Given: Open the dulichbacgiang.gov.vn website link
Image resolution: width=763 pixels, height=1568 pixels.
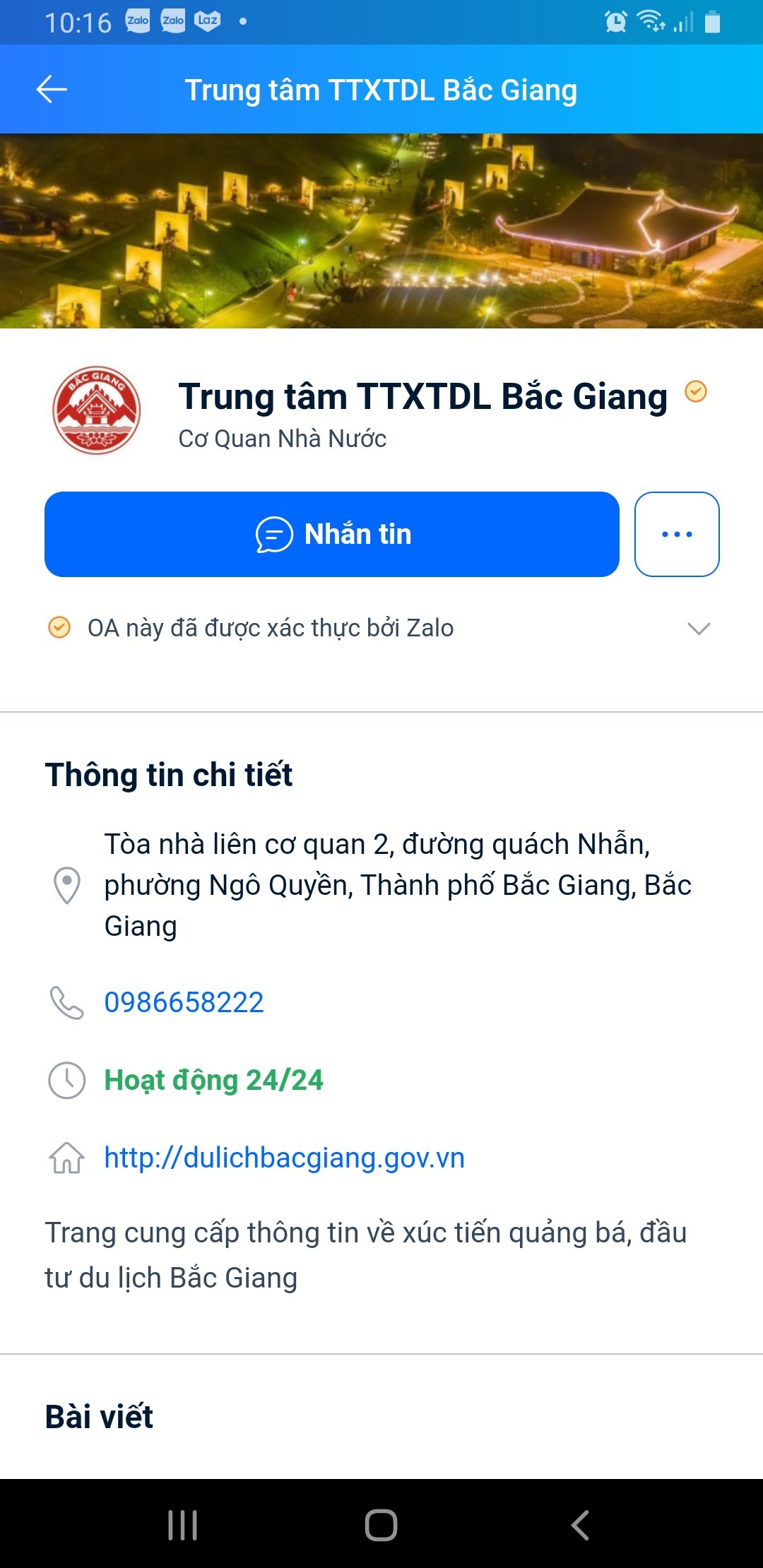Looking at the screenshot, I should pyautogui.click(x=284, y=1158).
